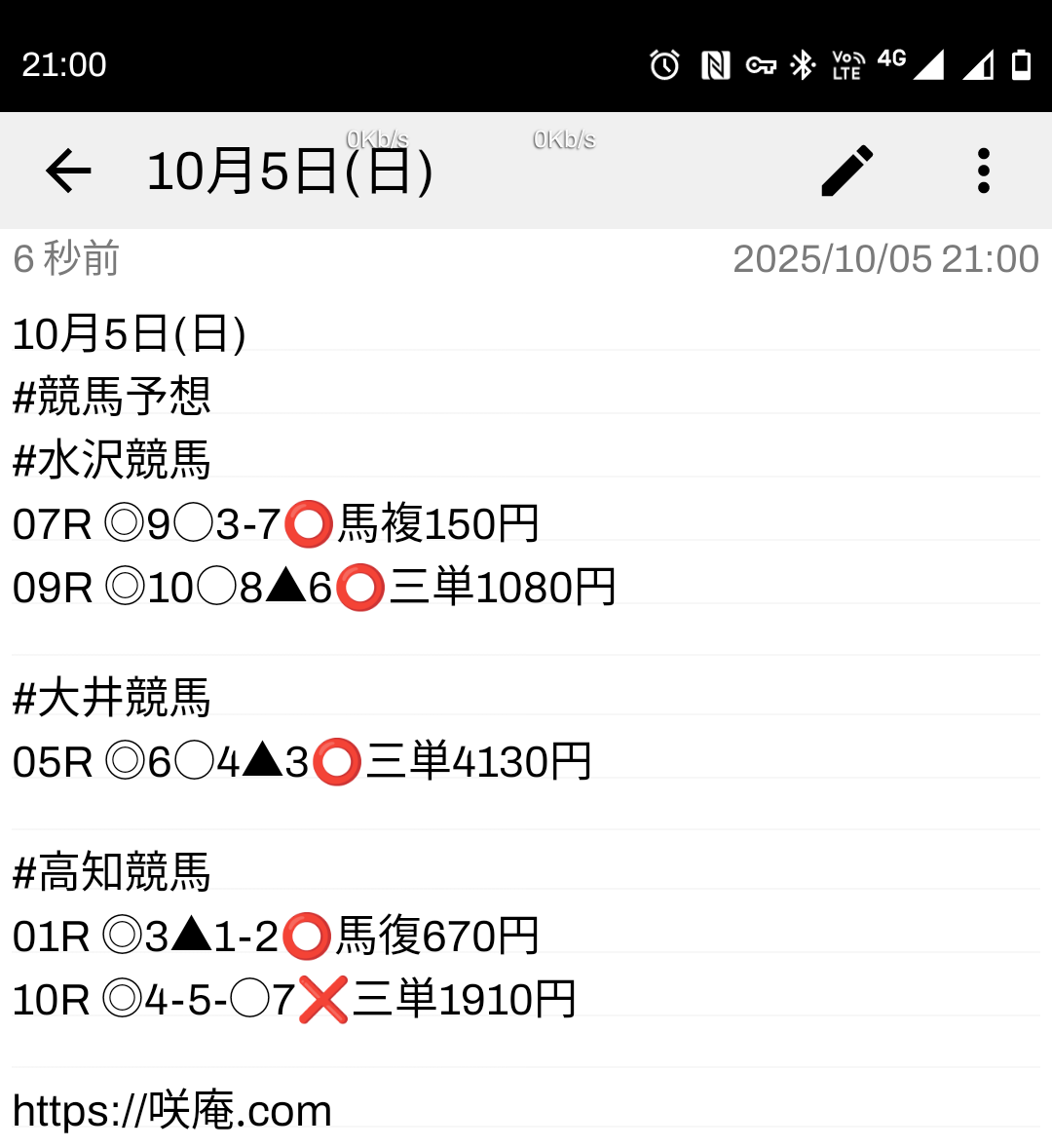Open the https://咲庵.com link
This screenshot has width=1052, height=1148.
click(x=172, y=1110)
